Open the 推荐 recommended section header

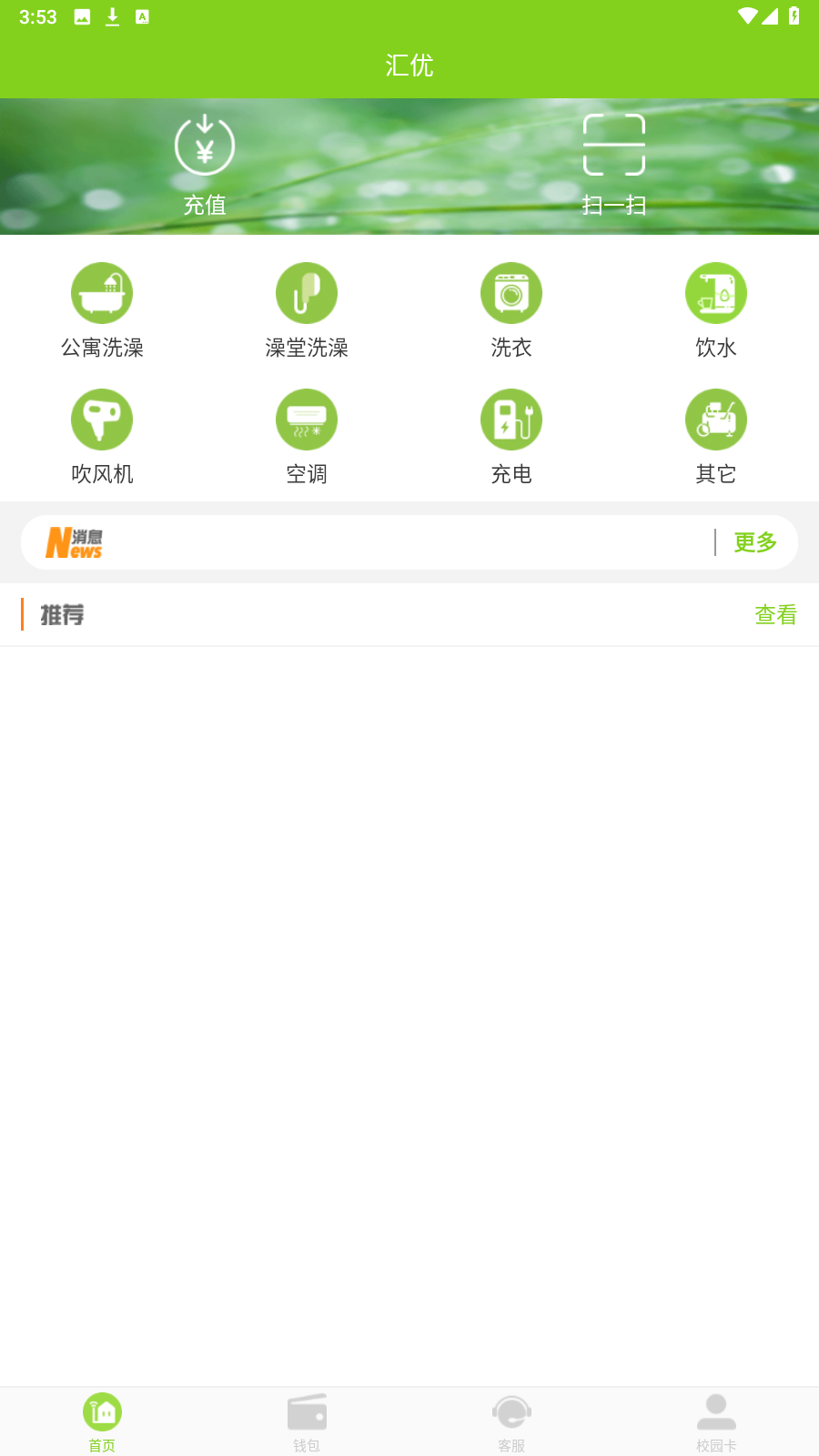pos(61,614)
